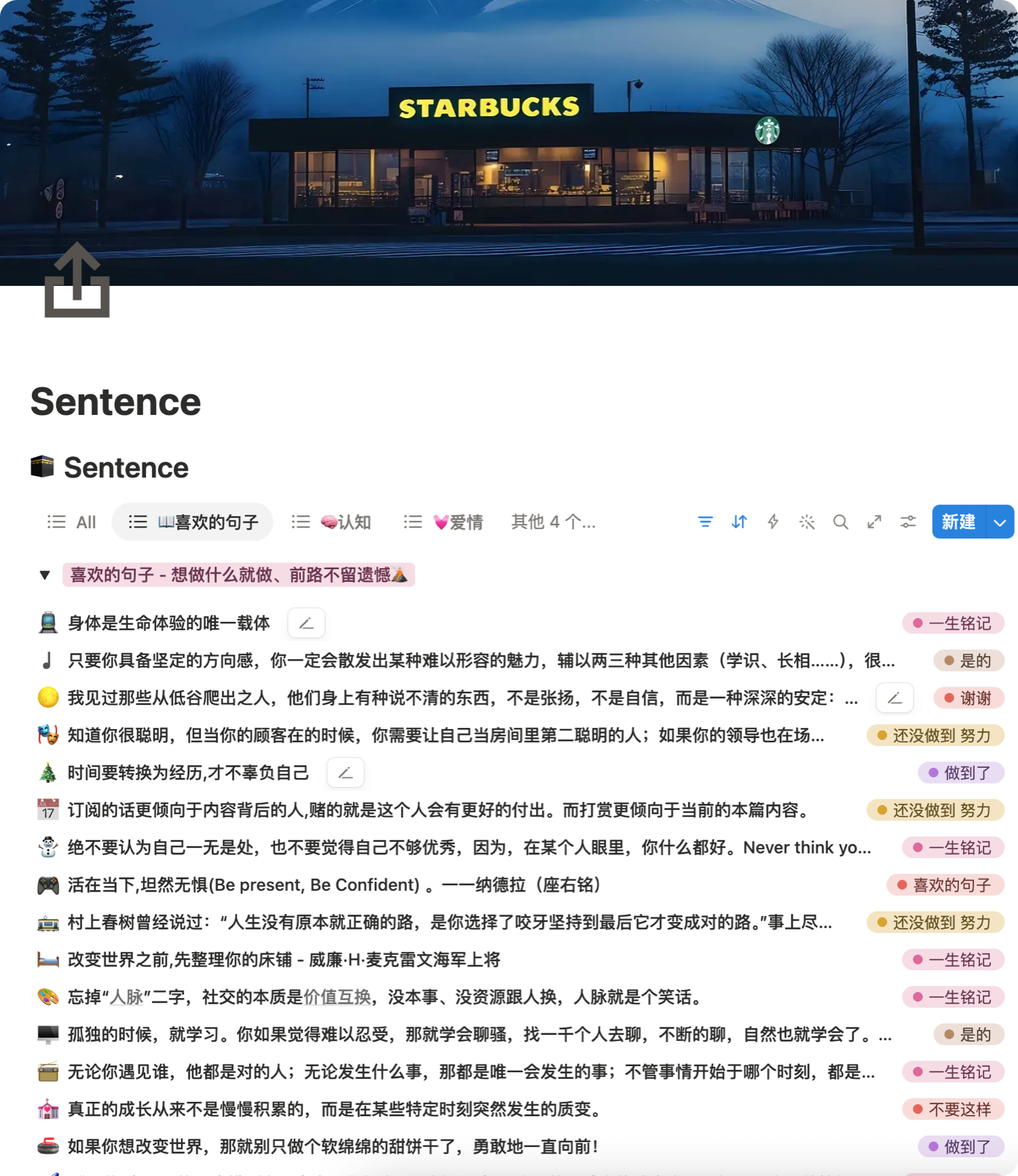Switch to the All view tab

71,522
